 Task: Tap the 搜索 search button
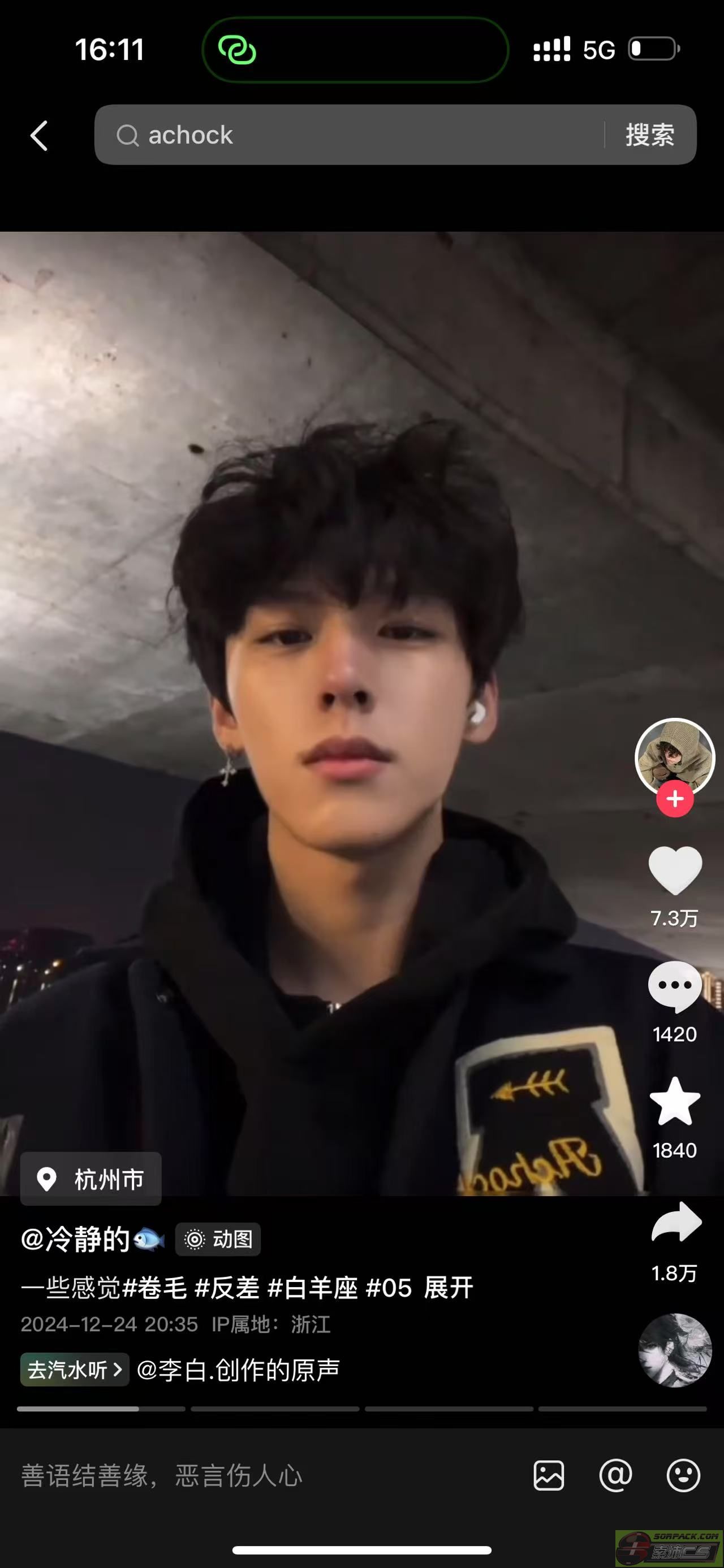point(650,135)
